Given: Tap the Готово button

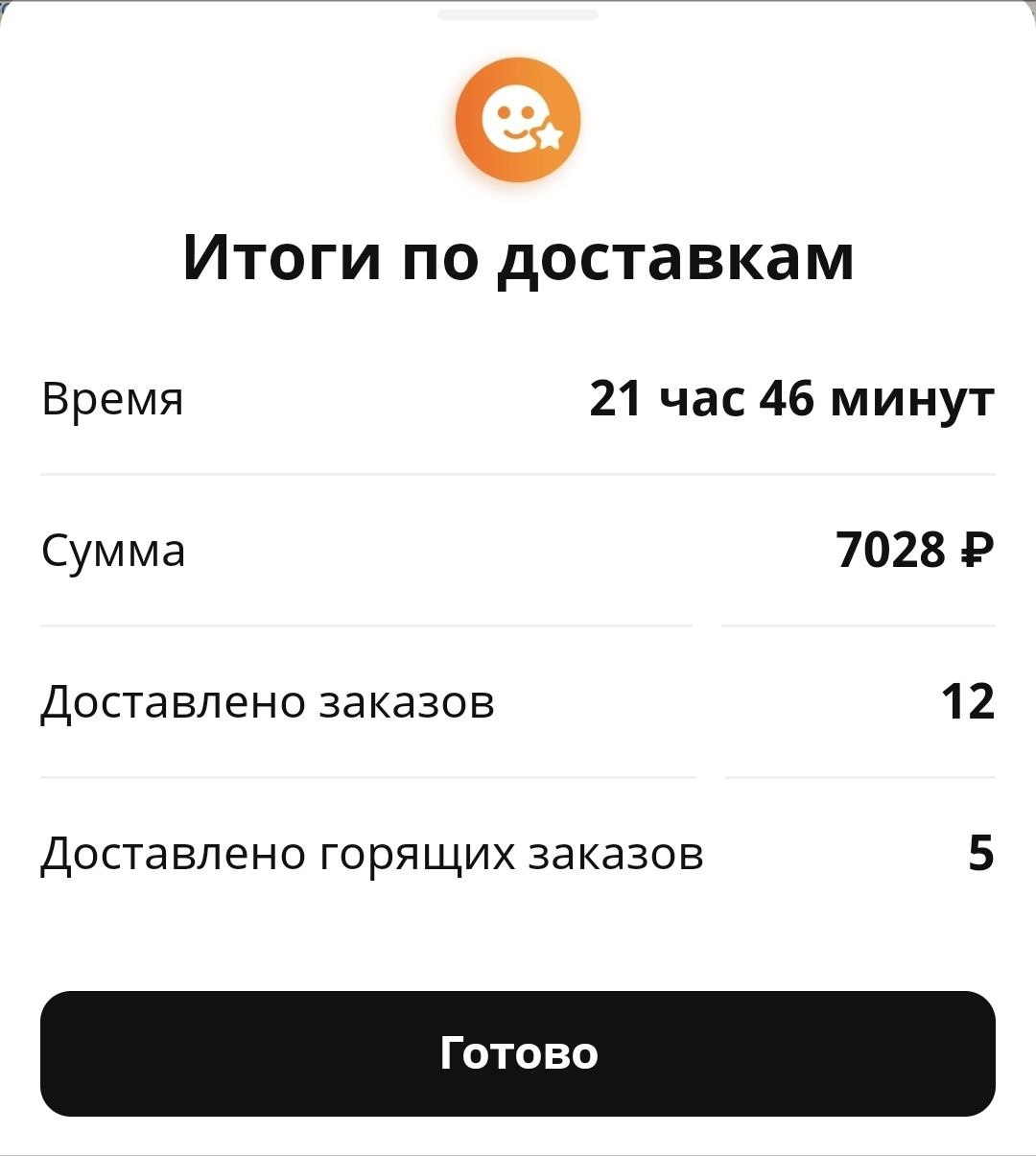Looking at the screenshot, I should [518, 1053].
